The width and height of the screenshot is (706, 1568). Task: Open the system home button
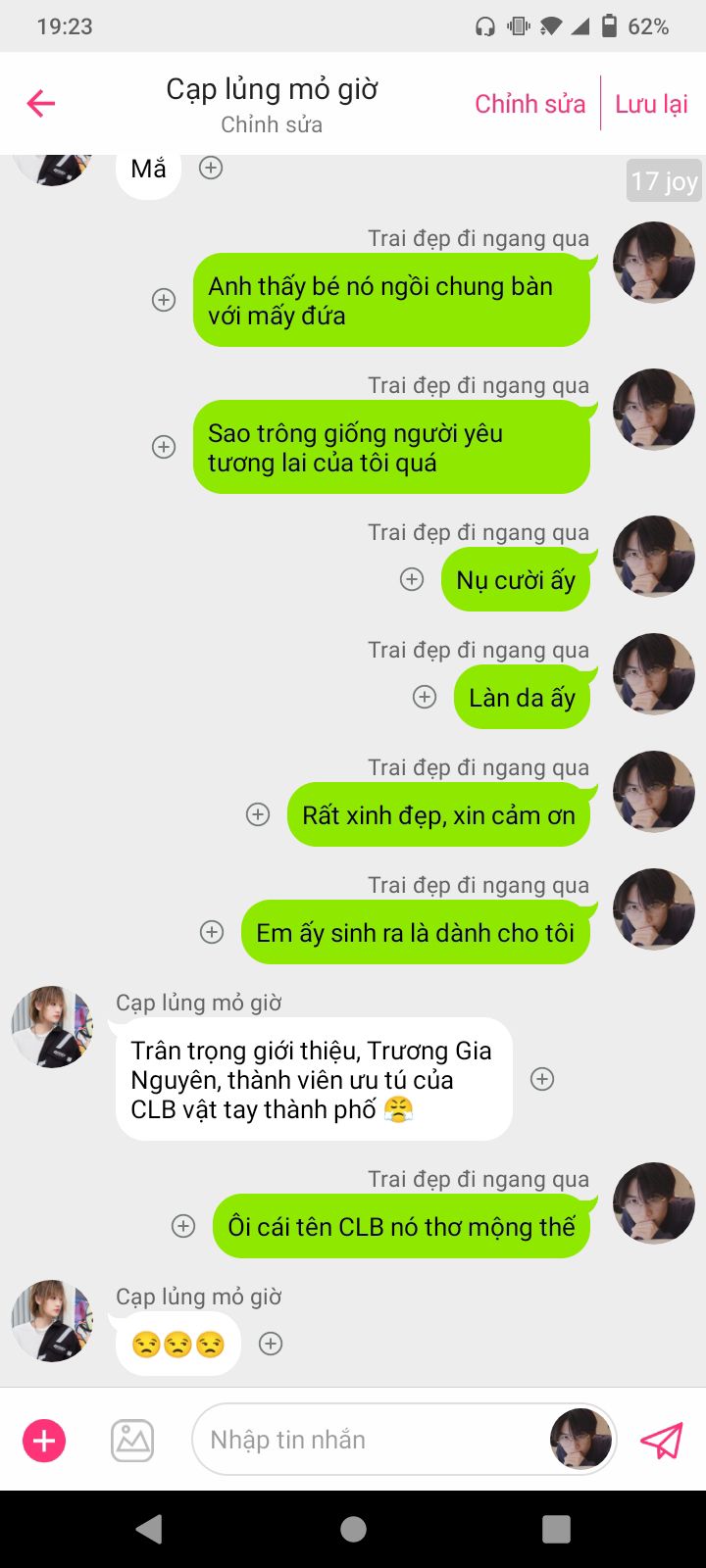(353, 1529)
